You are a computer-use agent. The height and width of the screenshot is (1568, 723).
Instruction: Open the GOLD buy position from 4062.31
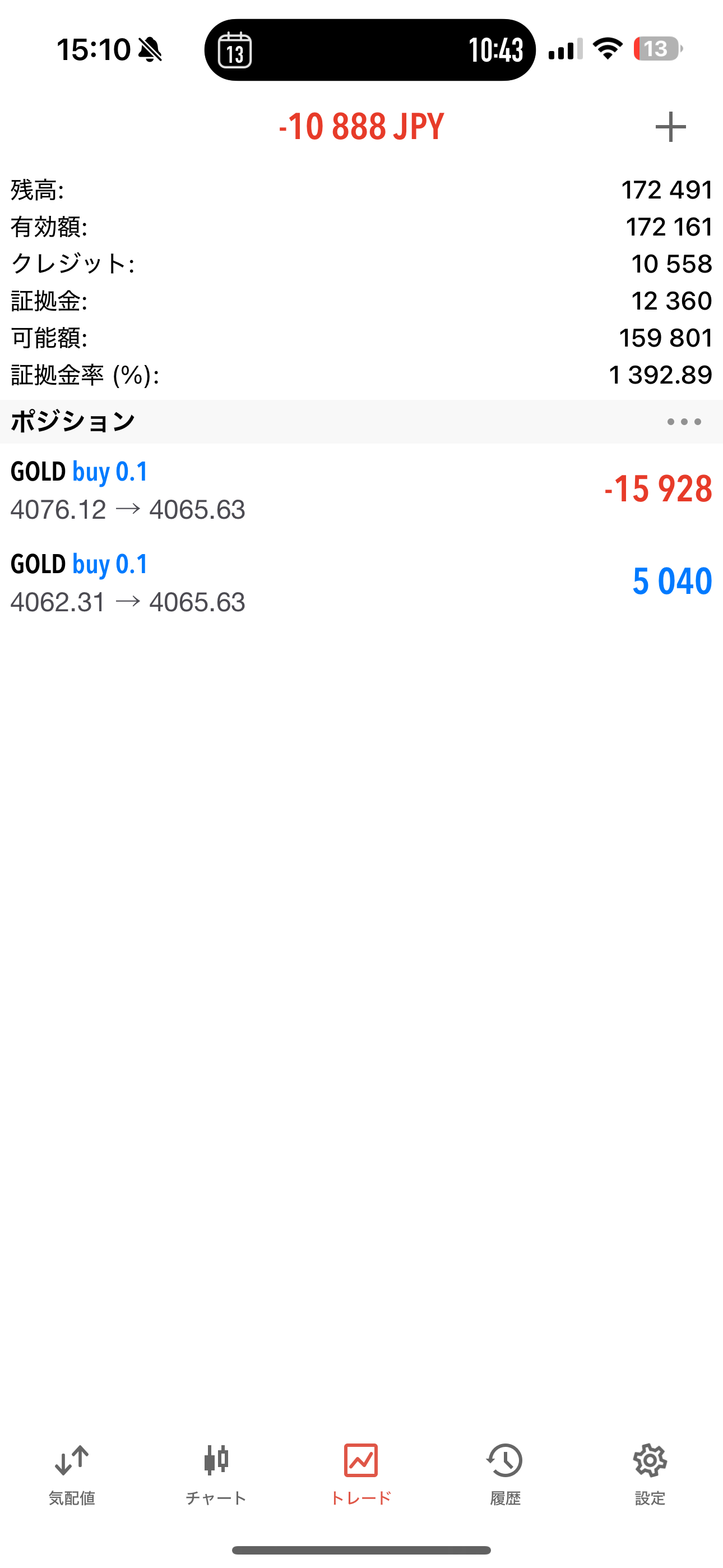pos(361,583)
